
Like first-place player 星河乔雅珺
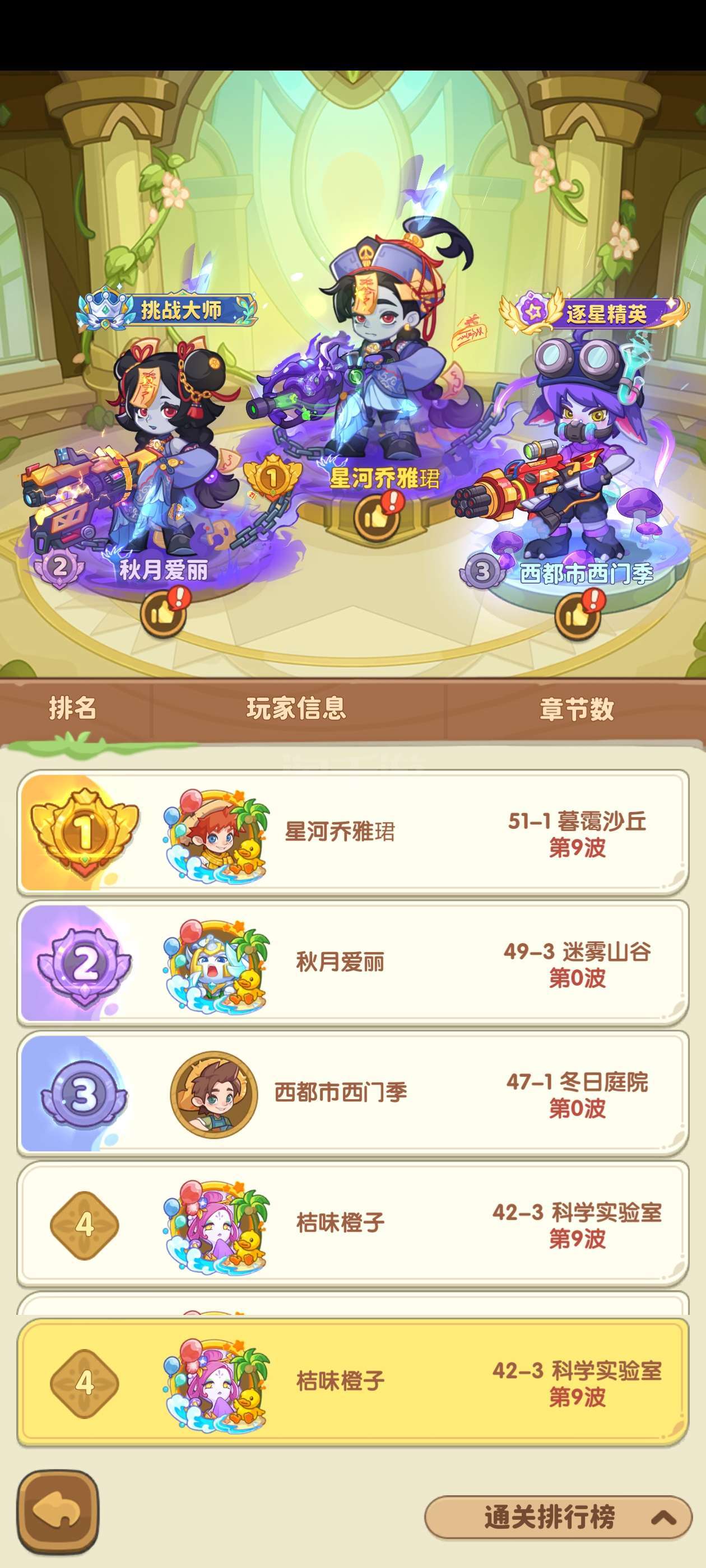pyautogui.click(x=376, y=516)
